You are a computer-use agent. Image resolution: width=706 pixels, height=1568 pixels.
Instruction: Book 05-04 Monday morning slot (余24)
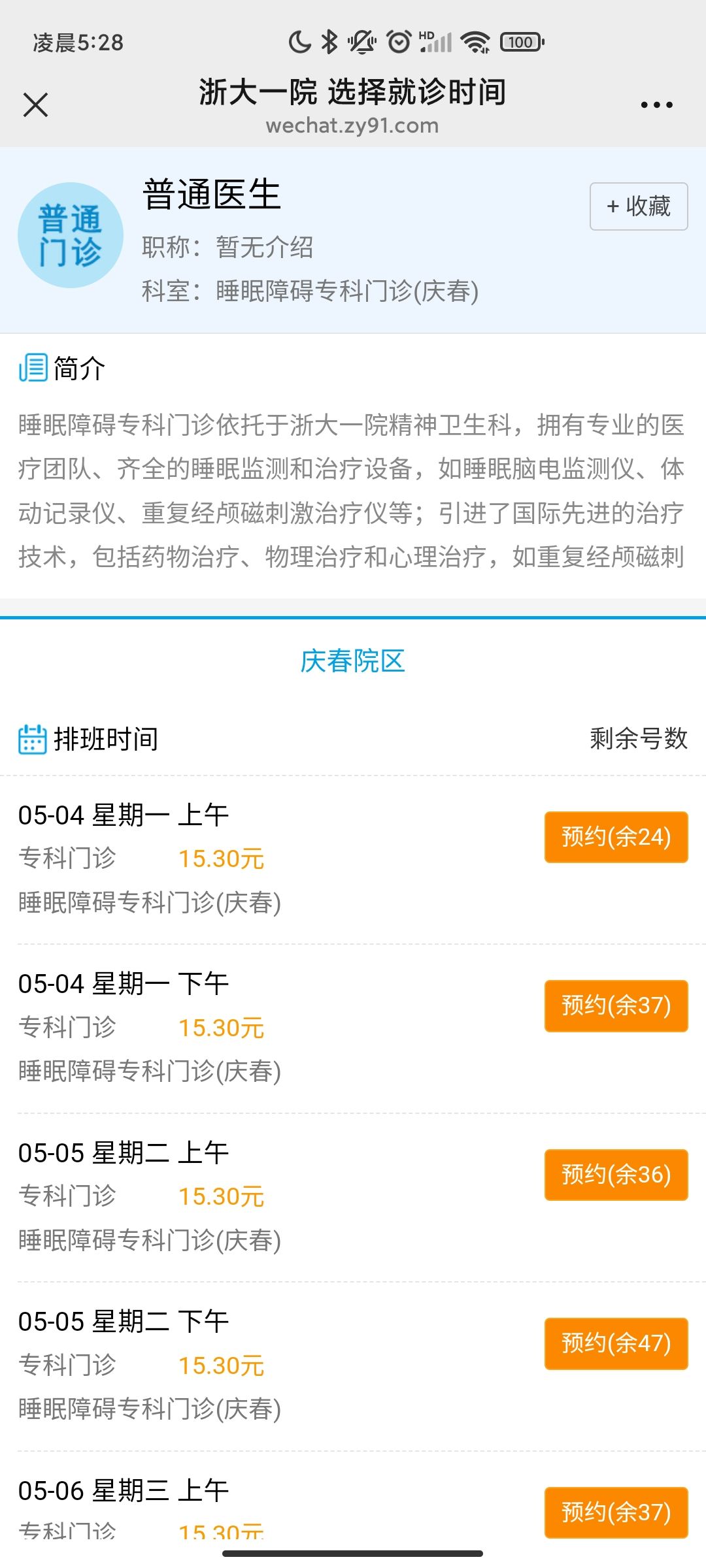click(616, 837)
